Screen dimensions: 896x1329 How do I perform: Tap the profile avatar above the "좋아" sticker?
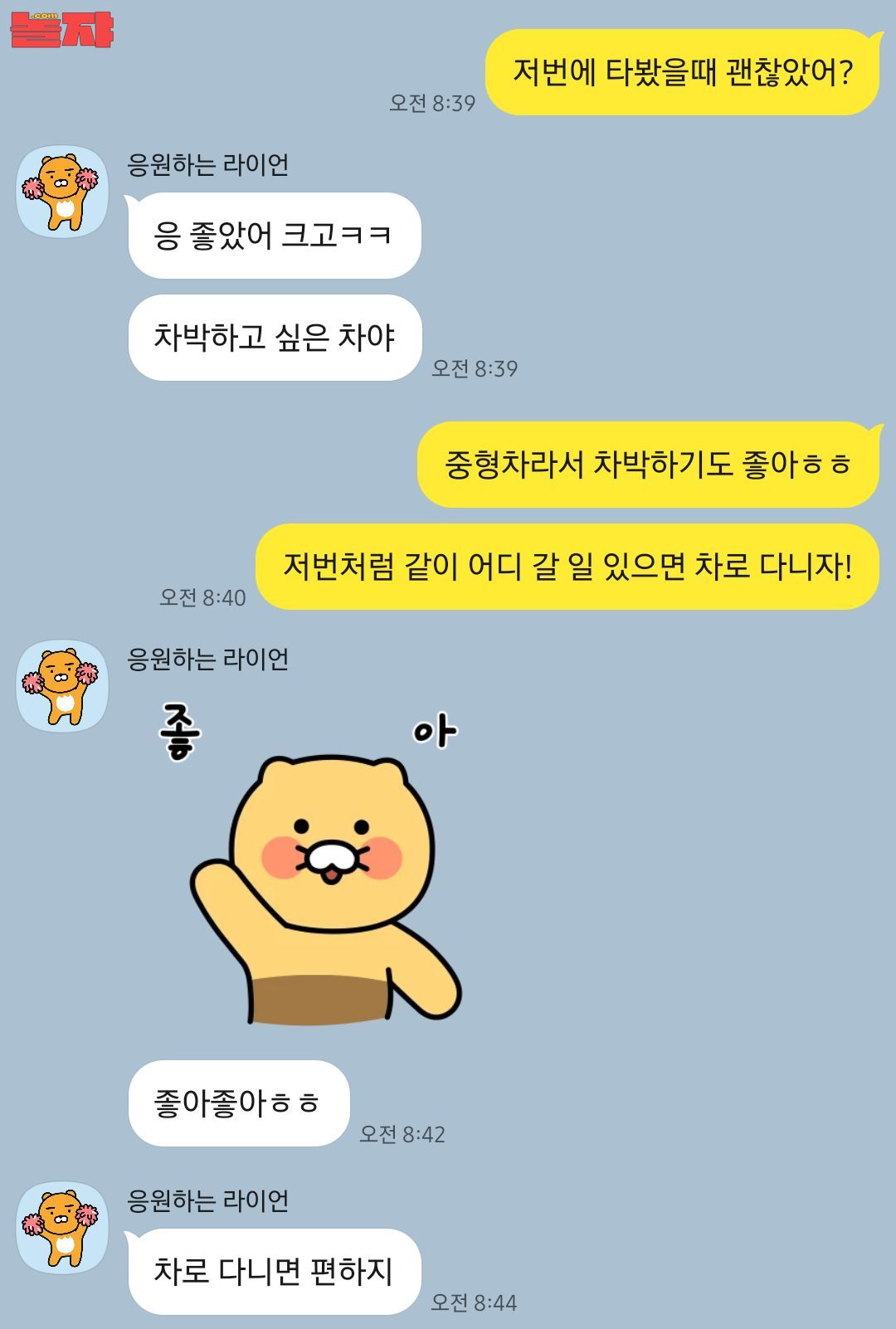[x=62, y=686]
